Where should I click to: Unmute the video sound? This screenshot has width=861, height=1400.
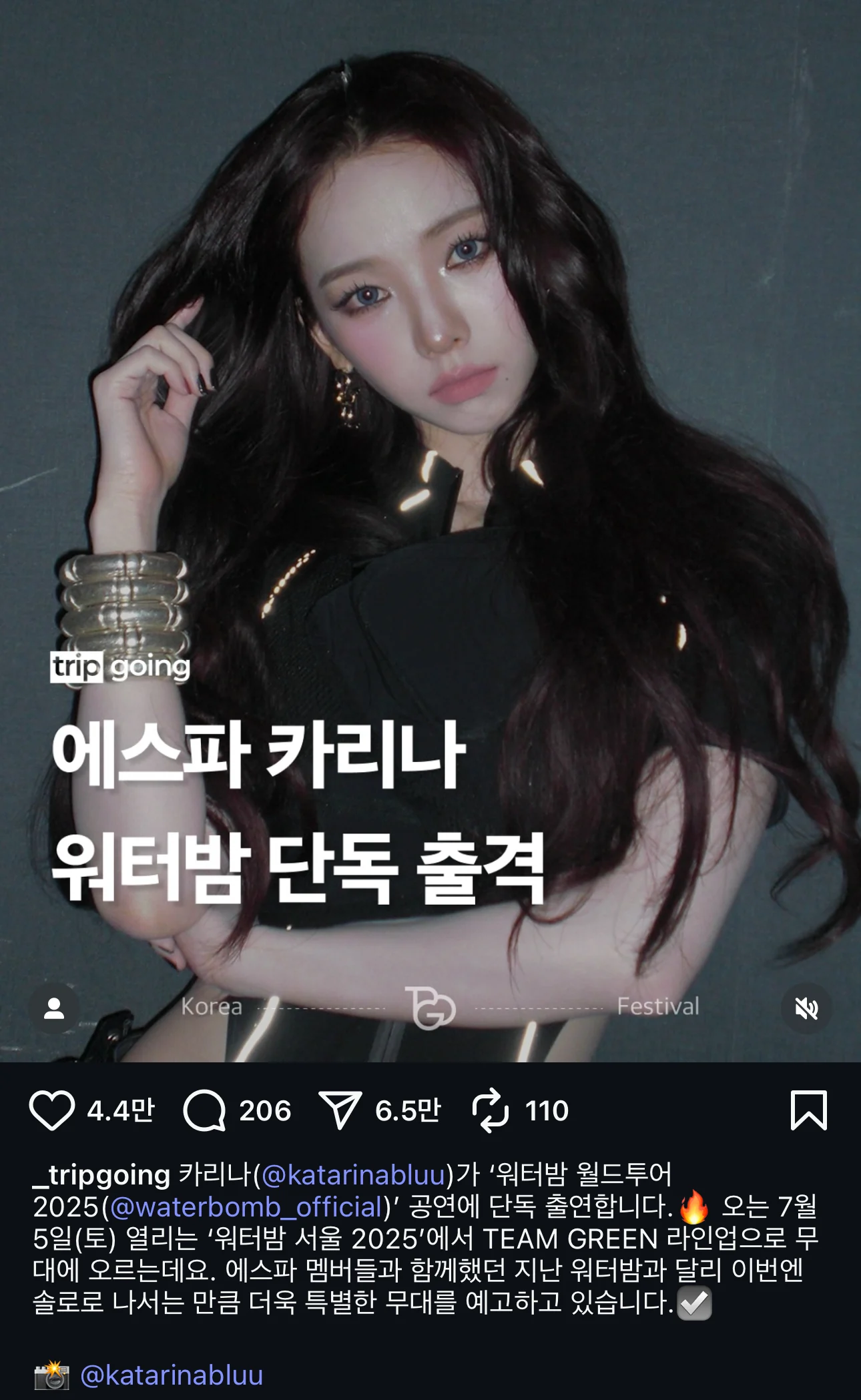806,1008
